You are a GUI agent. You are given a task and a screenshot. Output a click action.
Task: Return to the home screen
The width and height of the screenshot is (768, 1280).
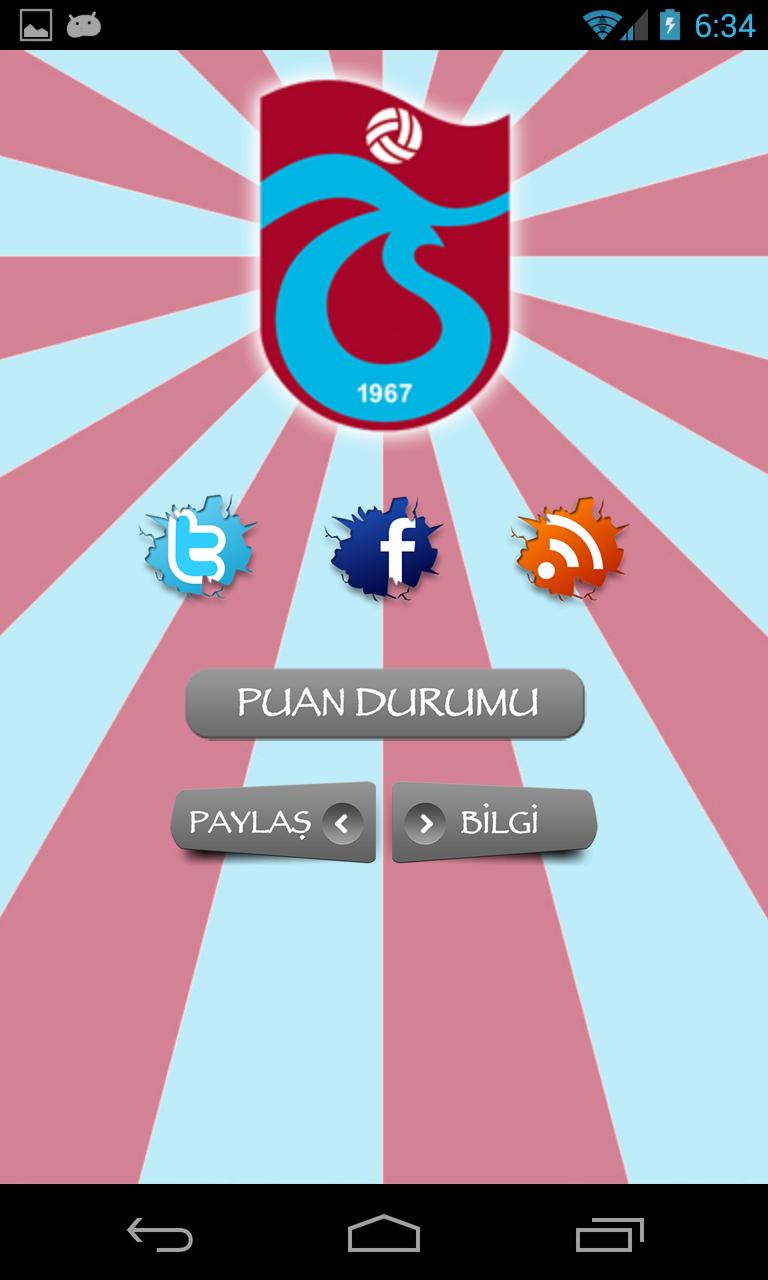(x=384, y=1234)
